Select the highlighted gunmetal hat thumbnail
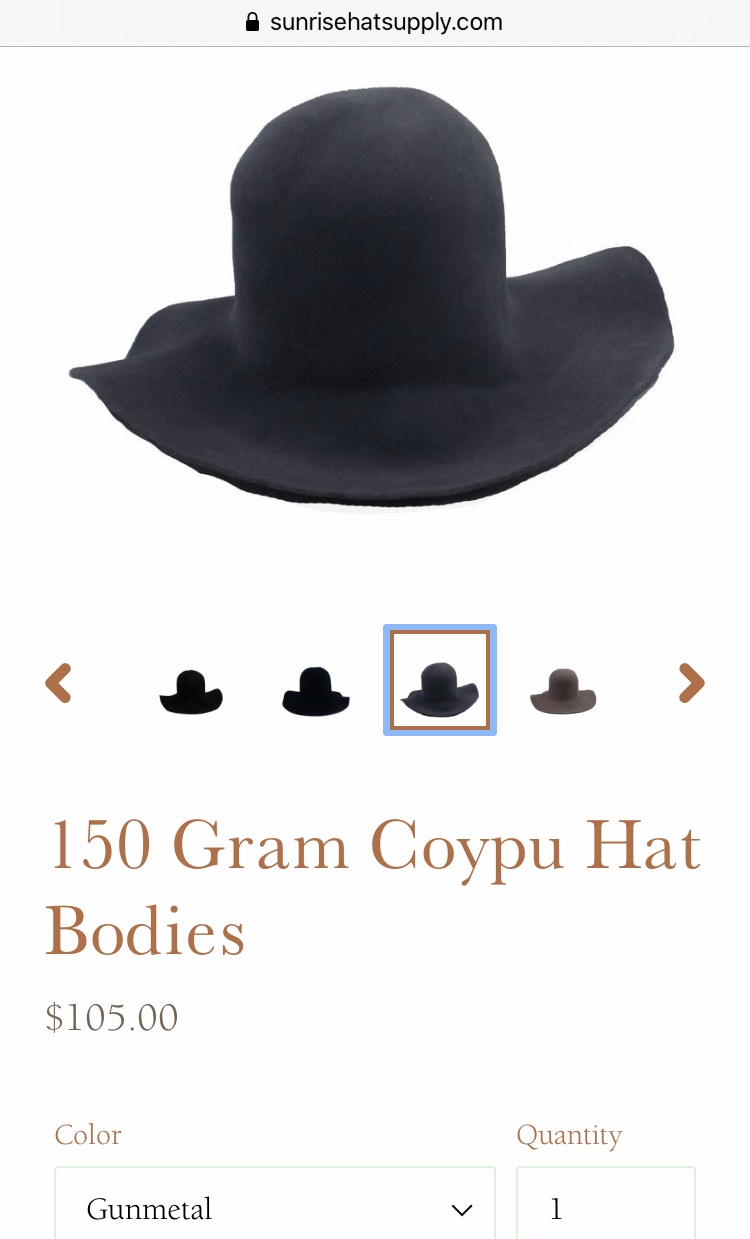The width and height of the screenshot is (750, 1239). 440,680
